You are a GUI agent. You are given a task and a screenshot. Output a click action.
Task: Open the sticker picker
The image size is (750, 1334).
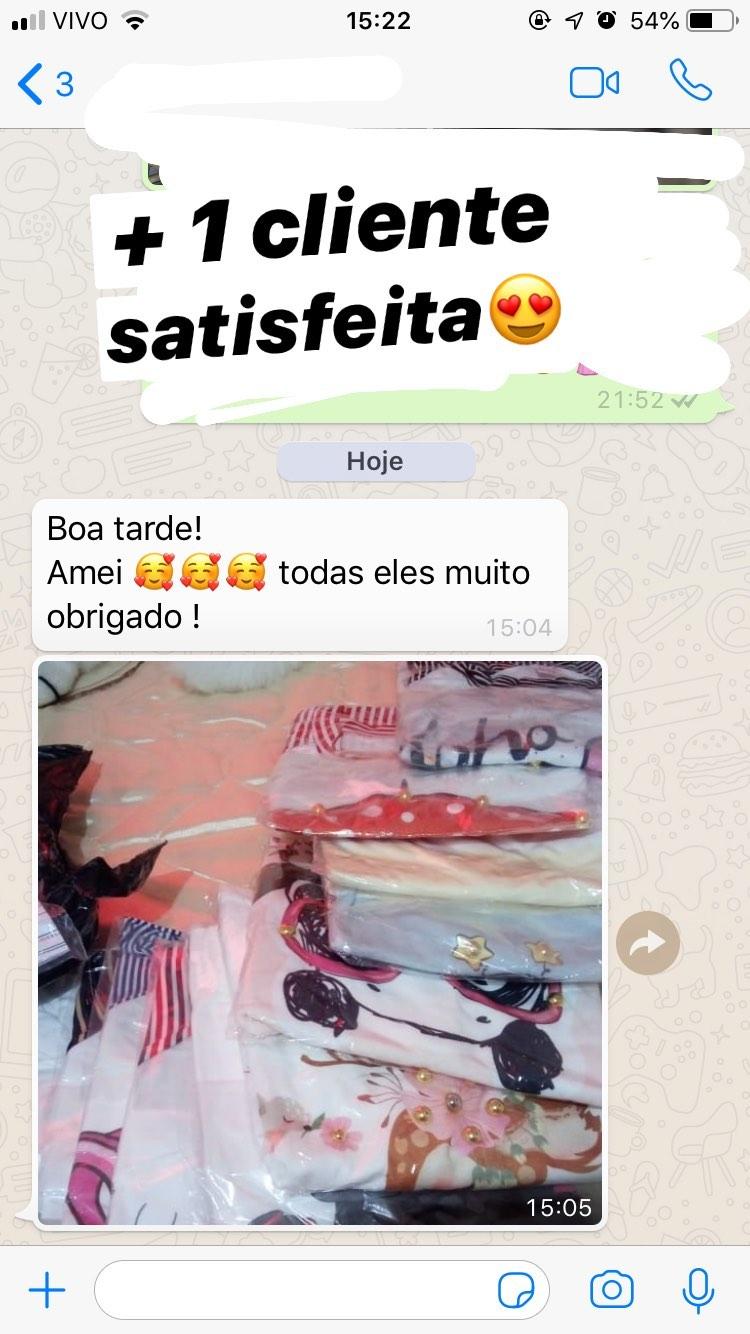[x=516, y=1291]
